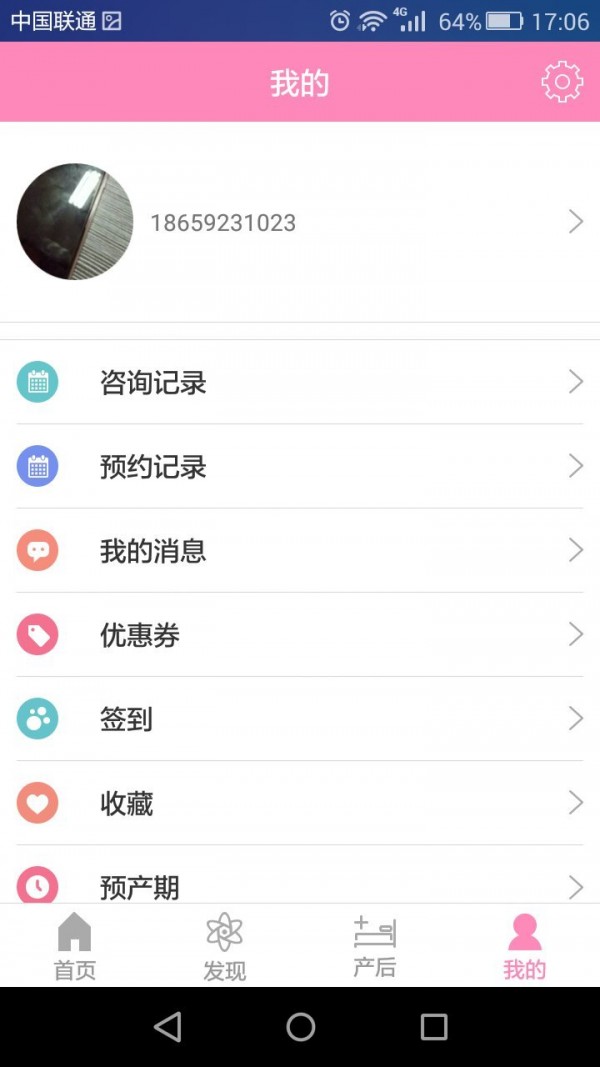600x1067 pixels.
Task: Select the 我的 tab
Action: click(524, 946)
